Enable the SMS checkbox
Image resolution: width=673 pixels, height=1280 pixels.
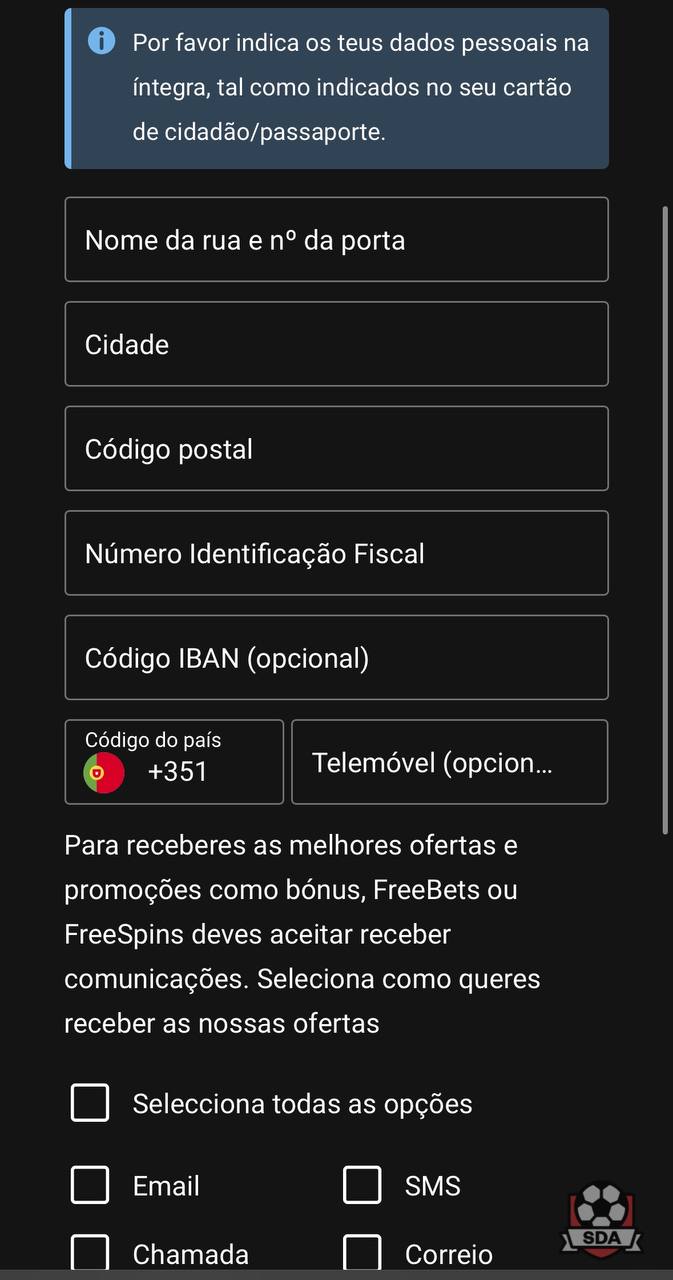(362, 1185)
